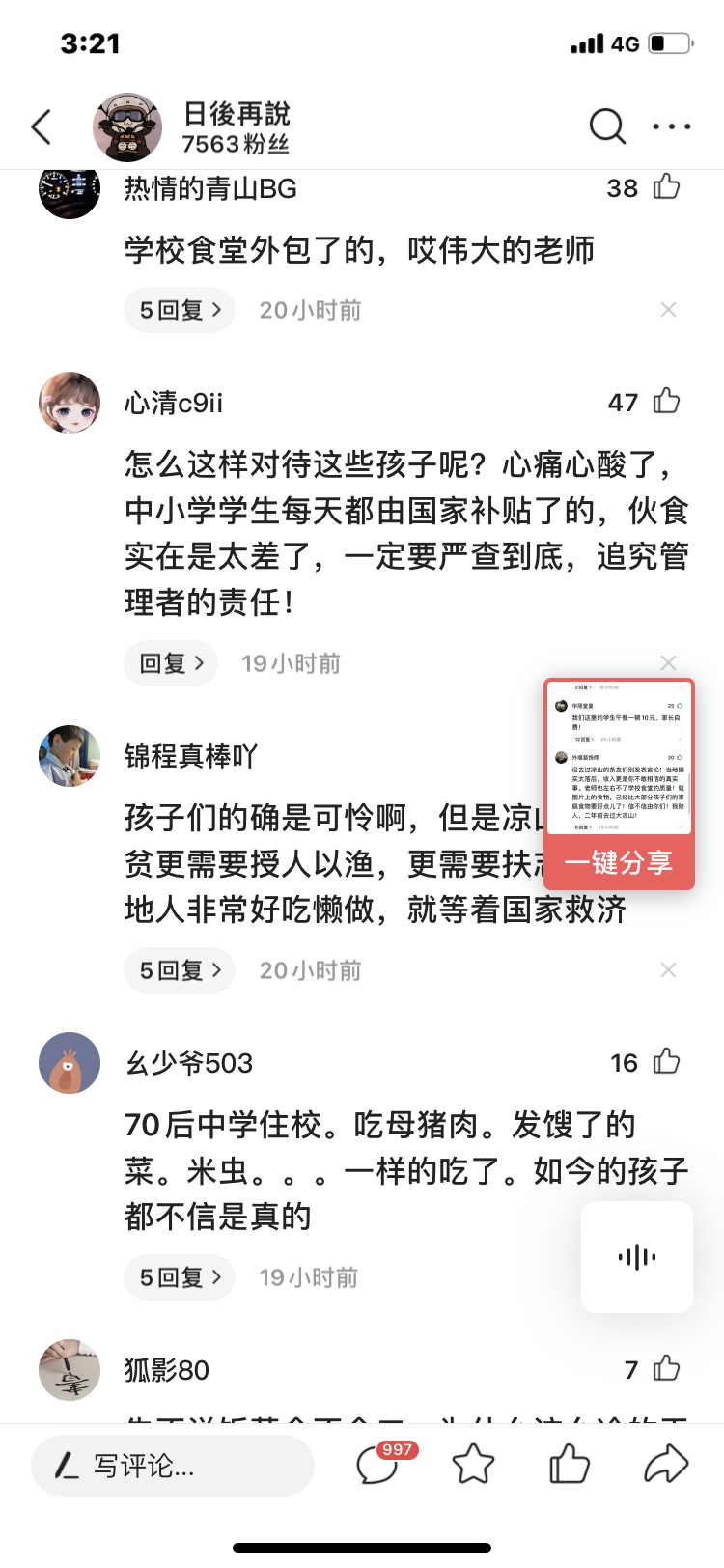Open the comments bubble showing 997
The image size is (724, 1568).
378,1465
